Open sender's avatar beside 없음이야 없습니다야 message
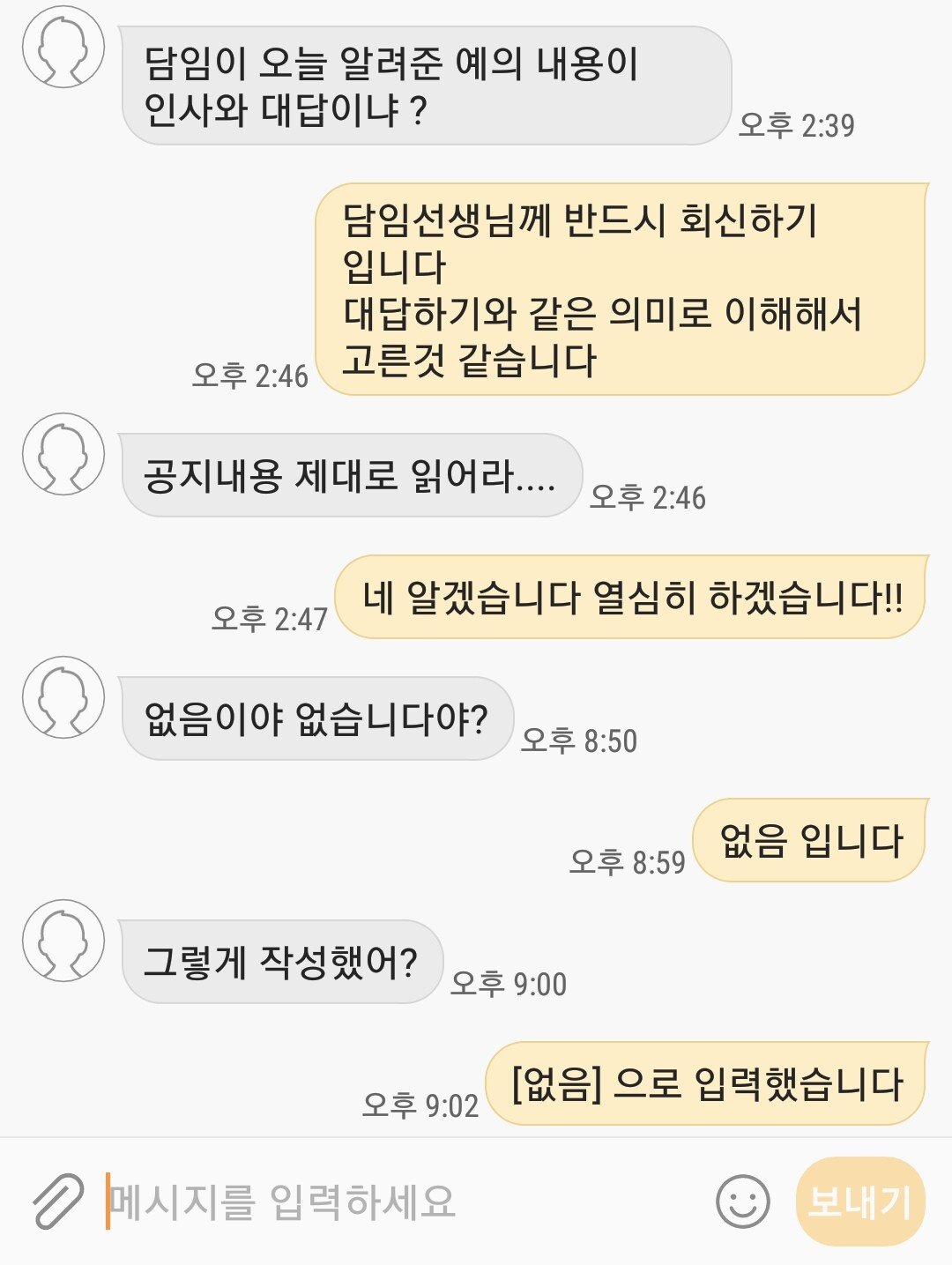This screenshot has height=1265, width=952. [63, 697]
